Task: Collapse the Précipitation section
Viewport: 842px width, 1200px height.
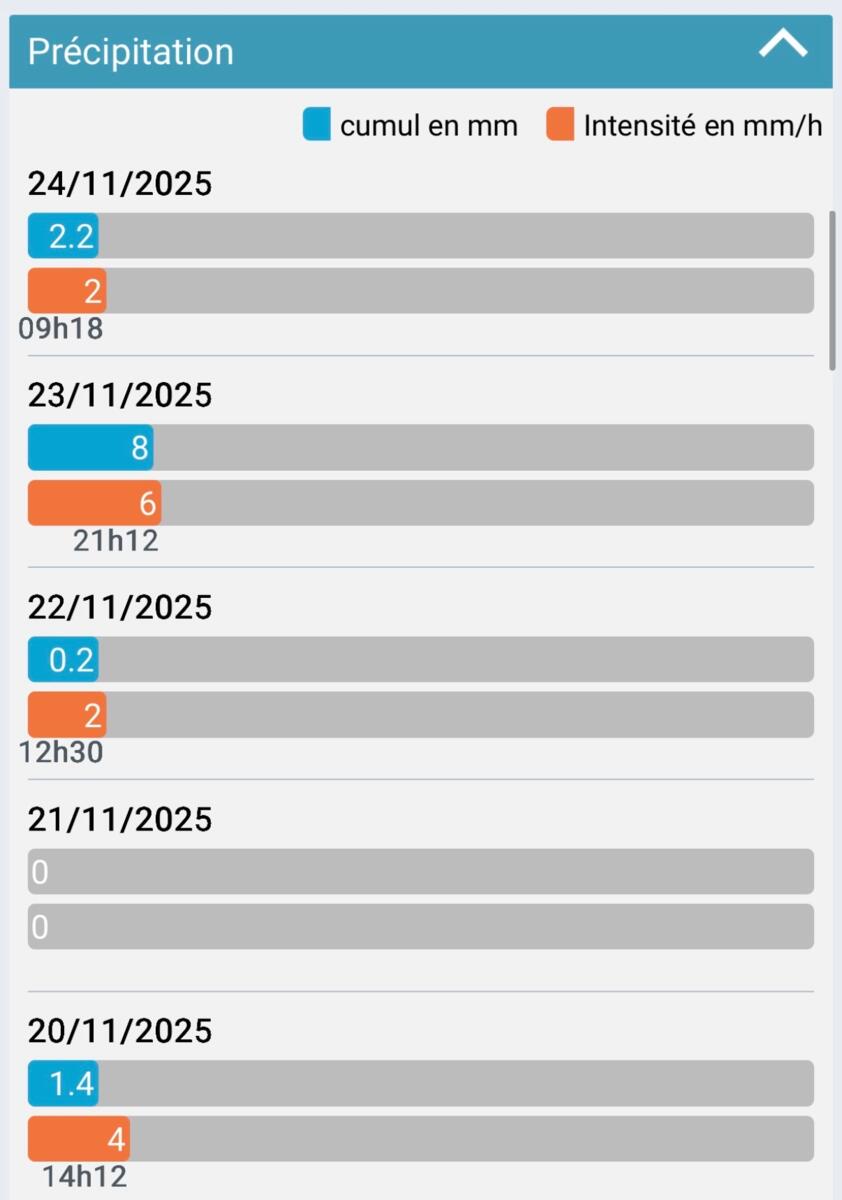Action: (782, 47)
